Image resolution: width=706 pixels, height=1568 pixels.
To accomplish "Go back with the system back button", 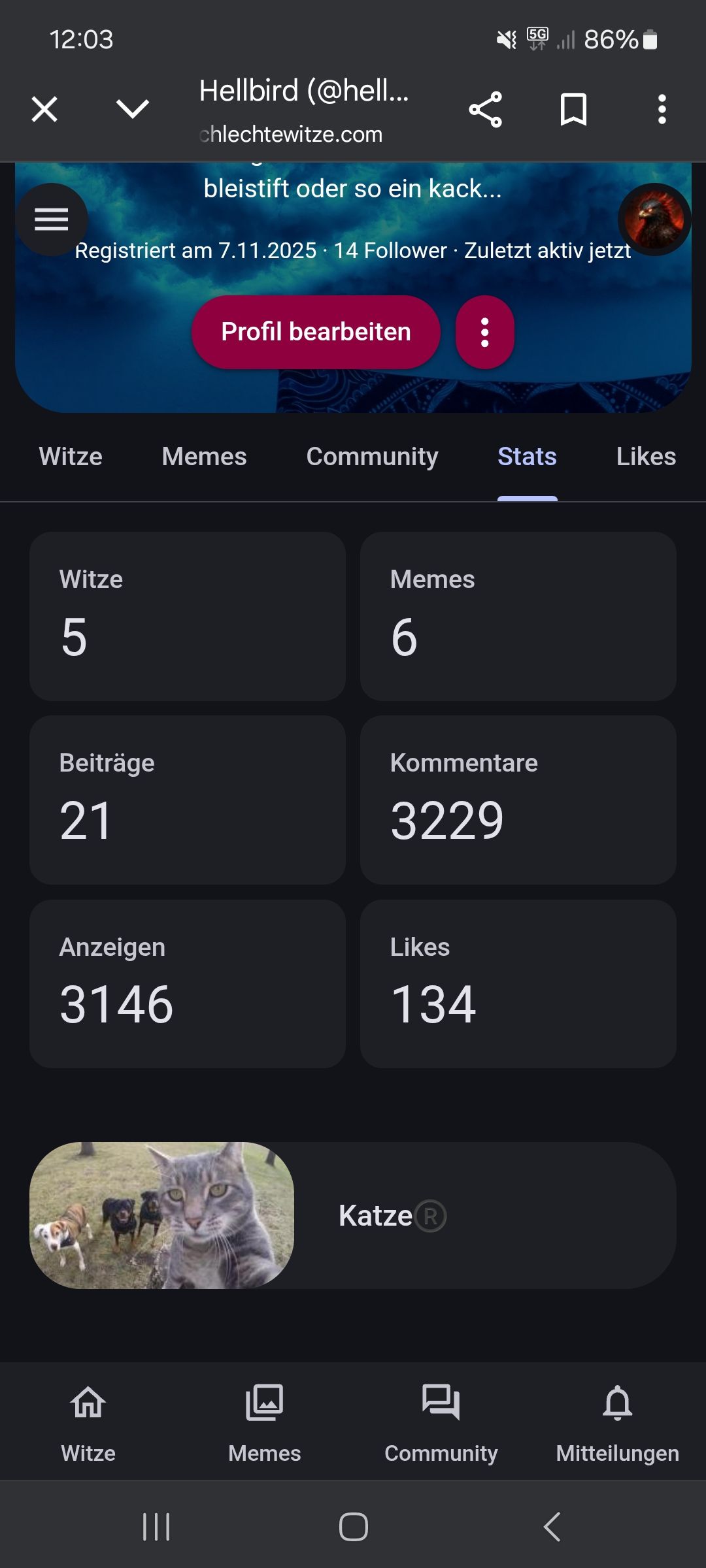I will pyautogui.click(x=552, y=1527).
